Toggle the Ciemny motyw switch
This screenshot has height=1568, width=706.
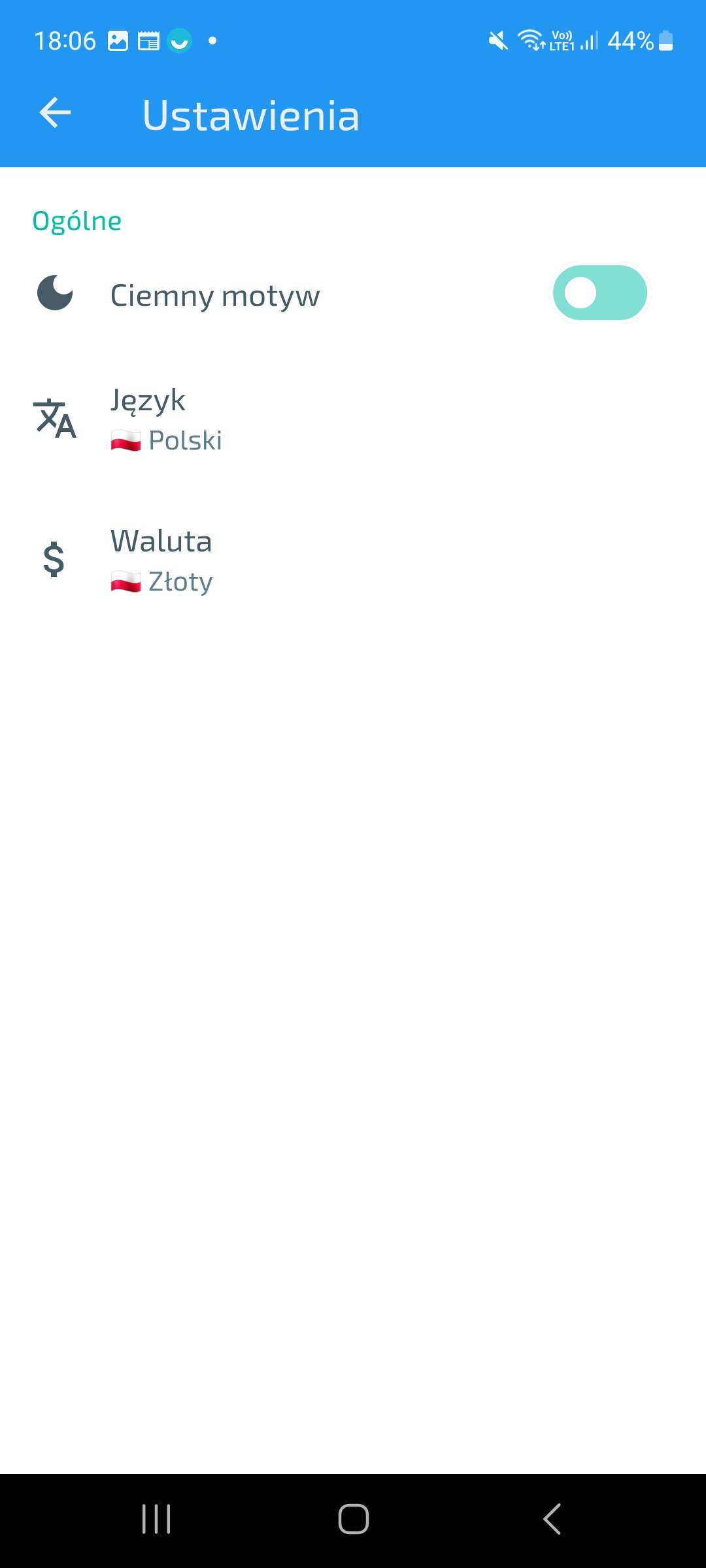[599, 293]
